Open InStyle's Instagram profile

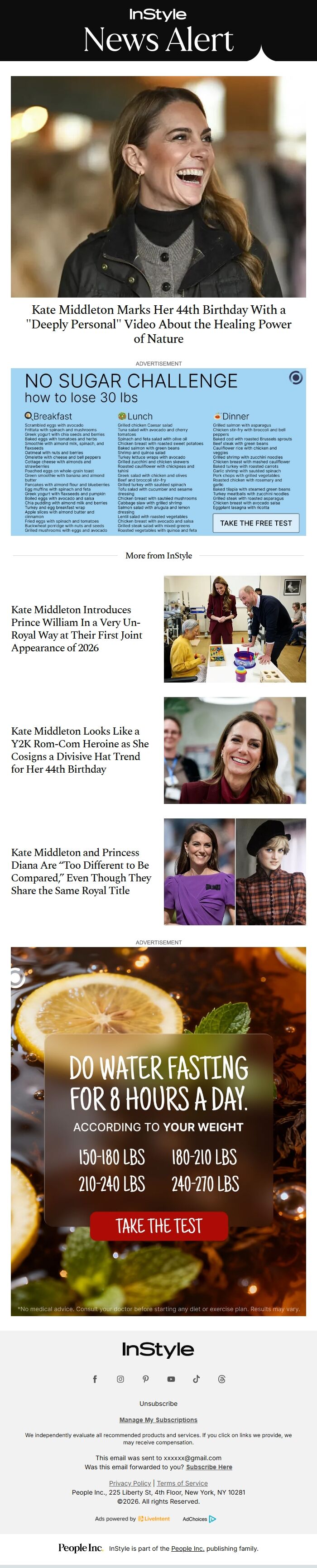click(x=120, y=1379)
